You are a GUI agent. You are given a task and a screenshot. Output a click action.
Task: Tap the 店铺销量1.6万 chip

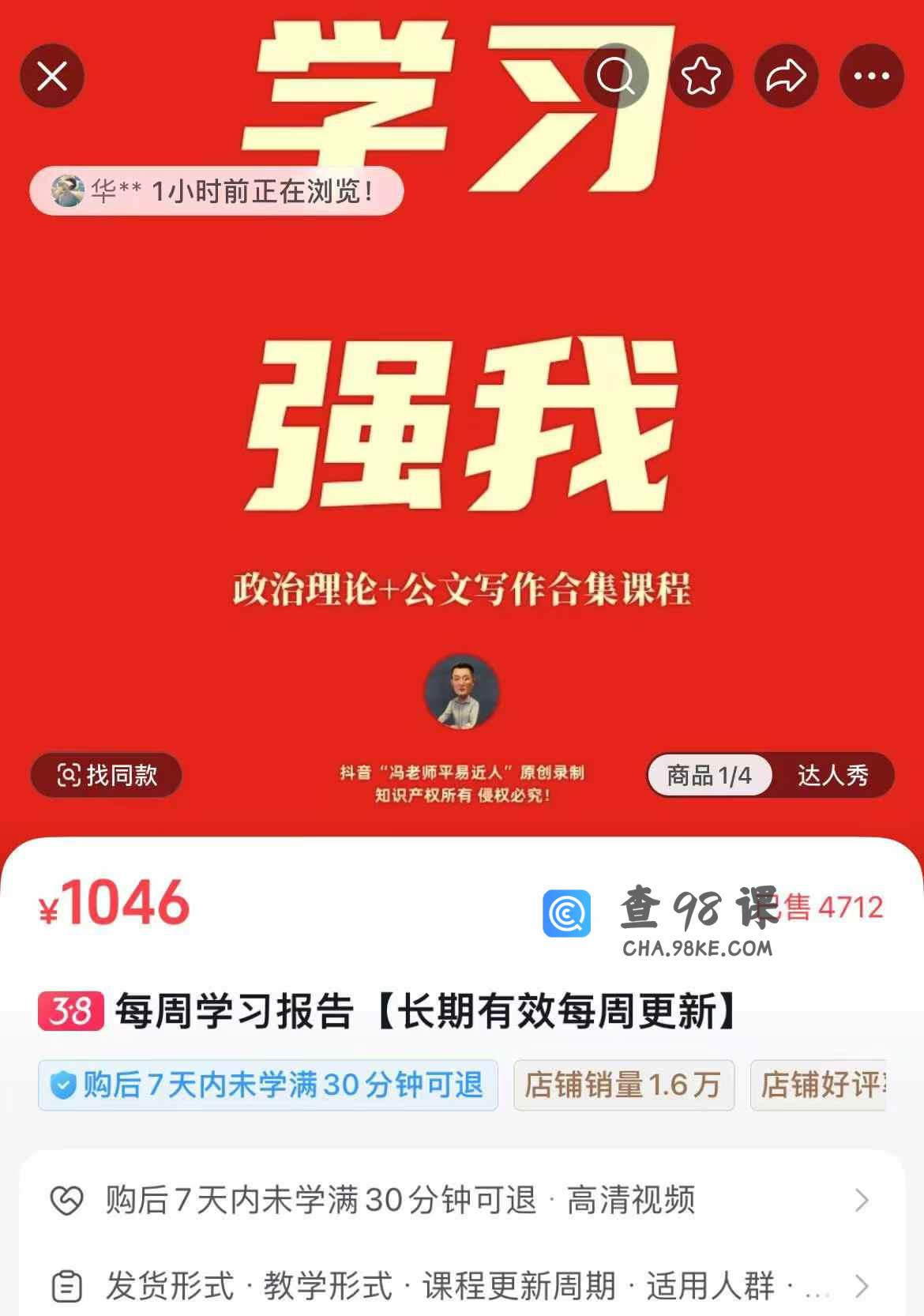623,1085
